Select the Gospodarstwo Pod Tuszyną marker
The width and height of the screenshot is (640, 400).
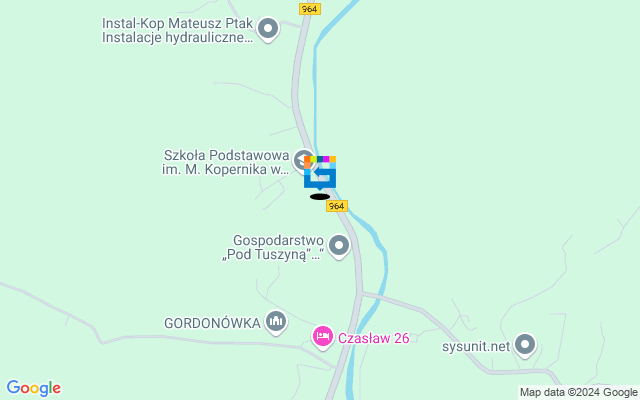(340, 244)
